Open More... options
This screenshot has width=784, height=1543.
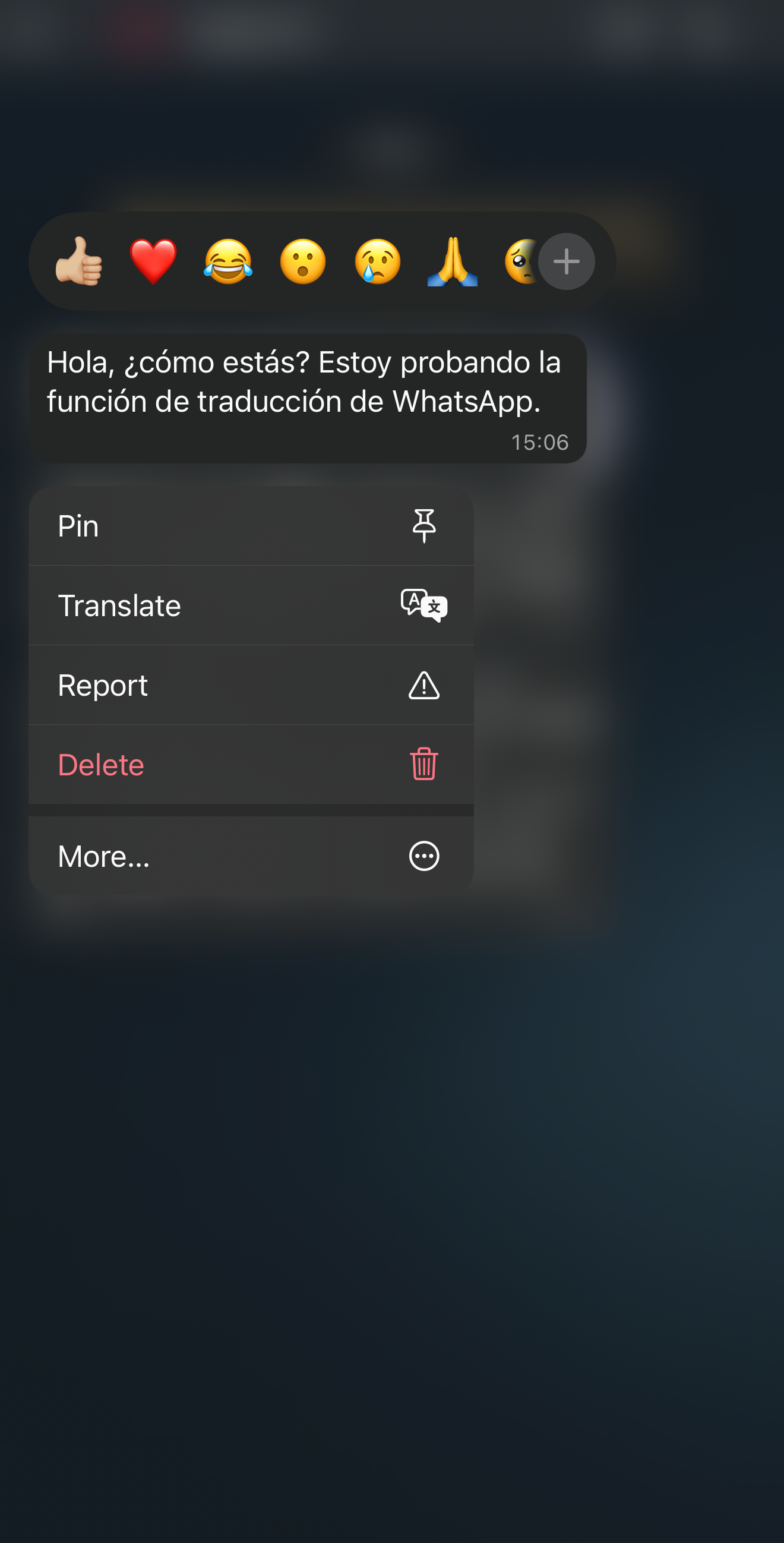click(x=251, y=856)
